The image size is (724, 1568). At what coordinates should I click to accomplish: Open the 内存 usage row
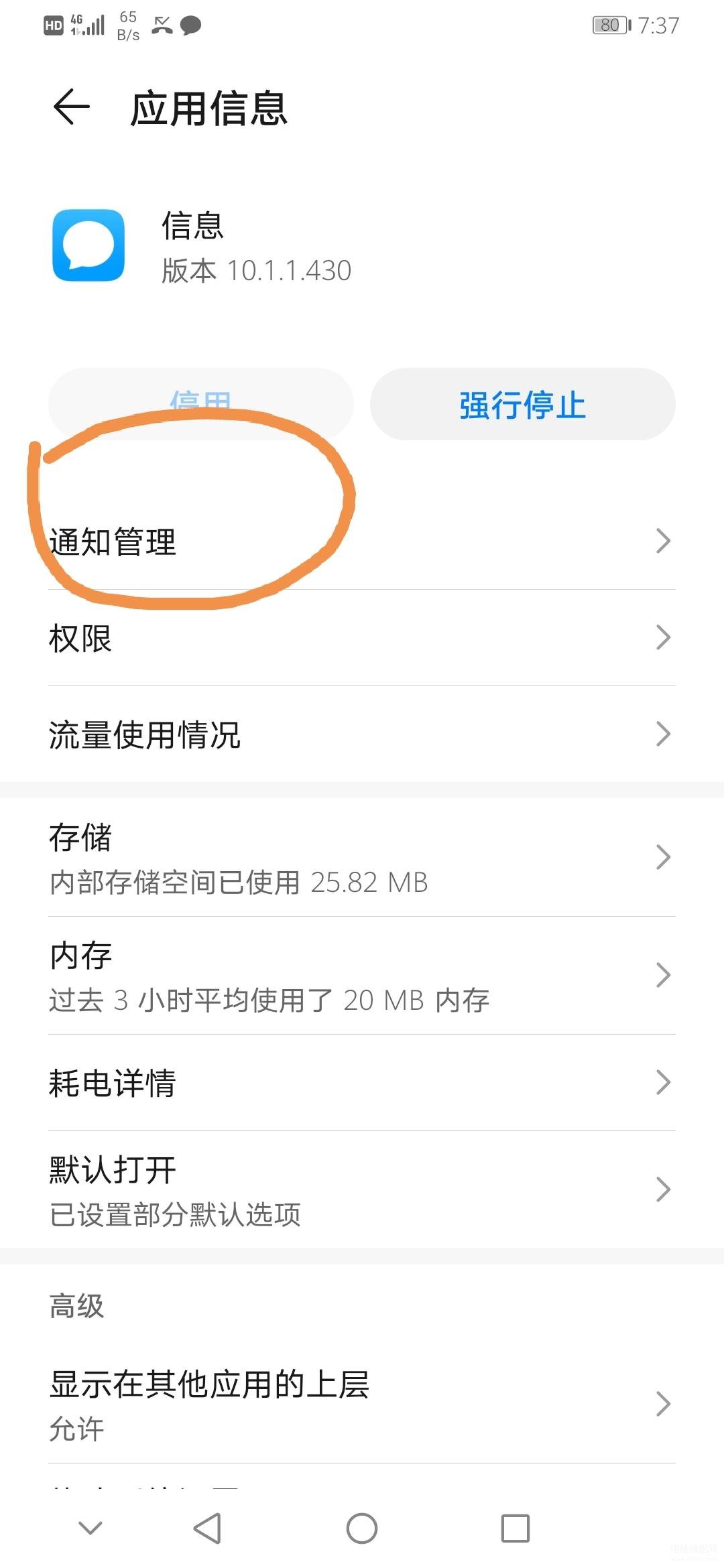coord(362,976)
